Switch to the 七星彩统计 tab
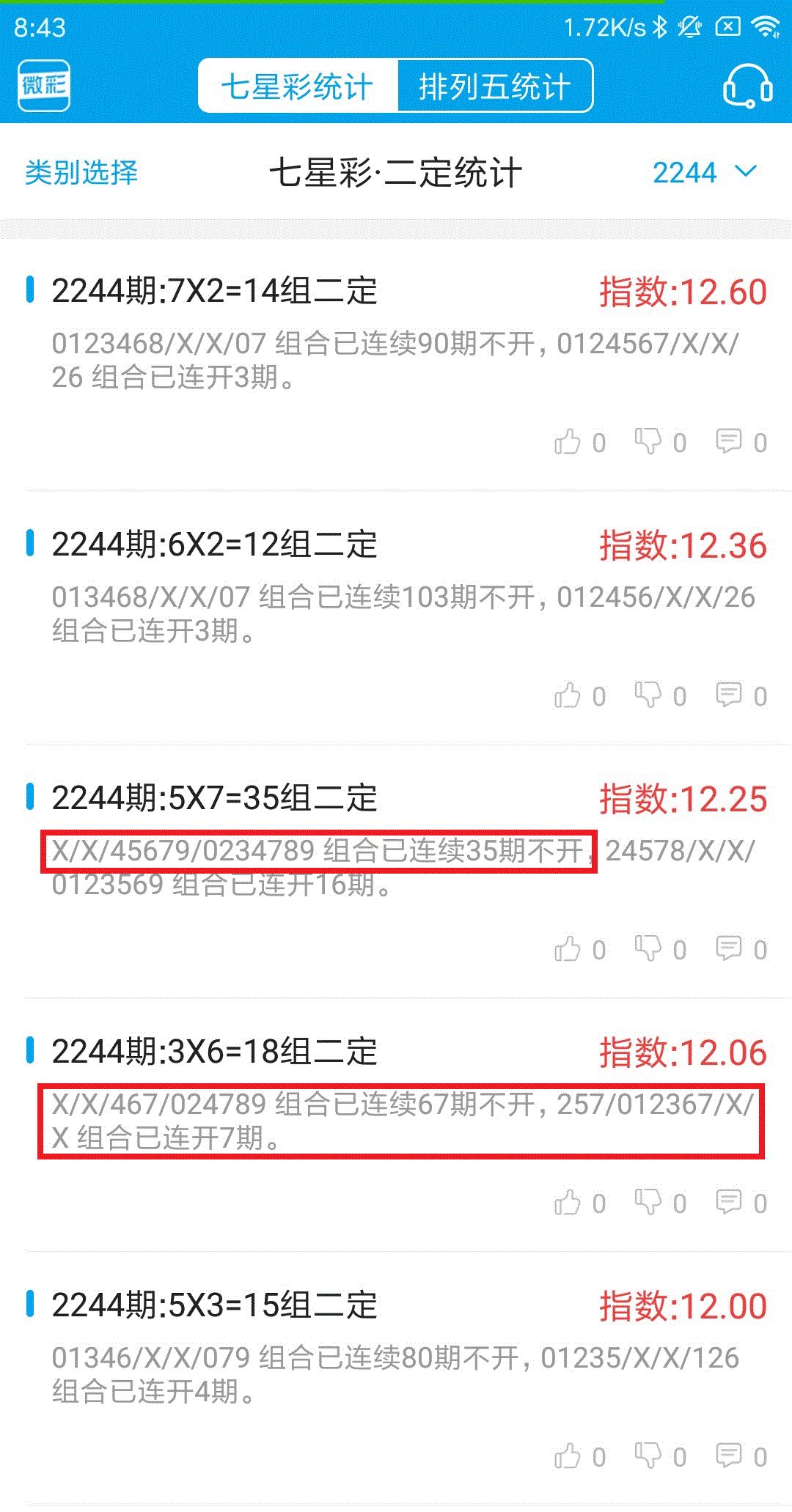 tap(298, 86)
